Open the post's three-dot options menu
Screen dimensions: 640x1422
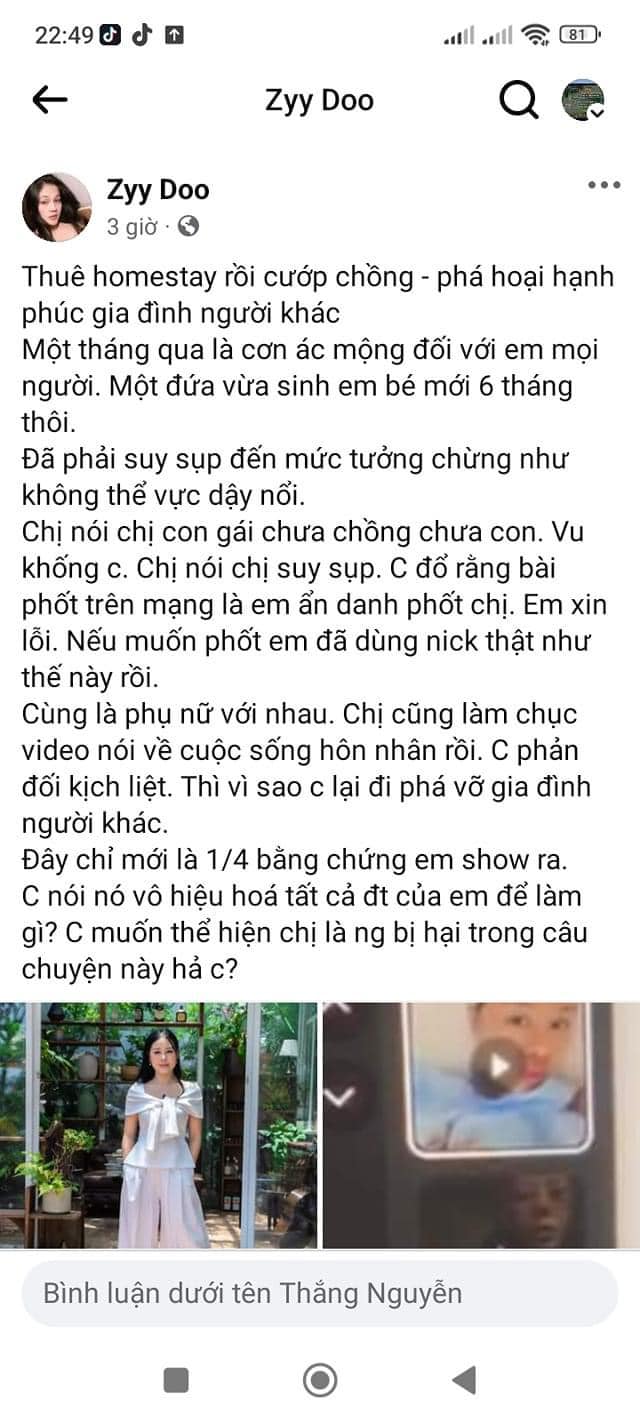click(604, 186)
